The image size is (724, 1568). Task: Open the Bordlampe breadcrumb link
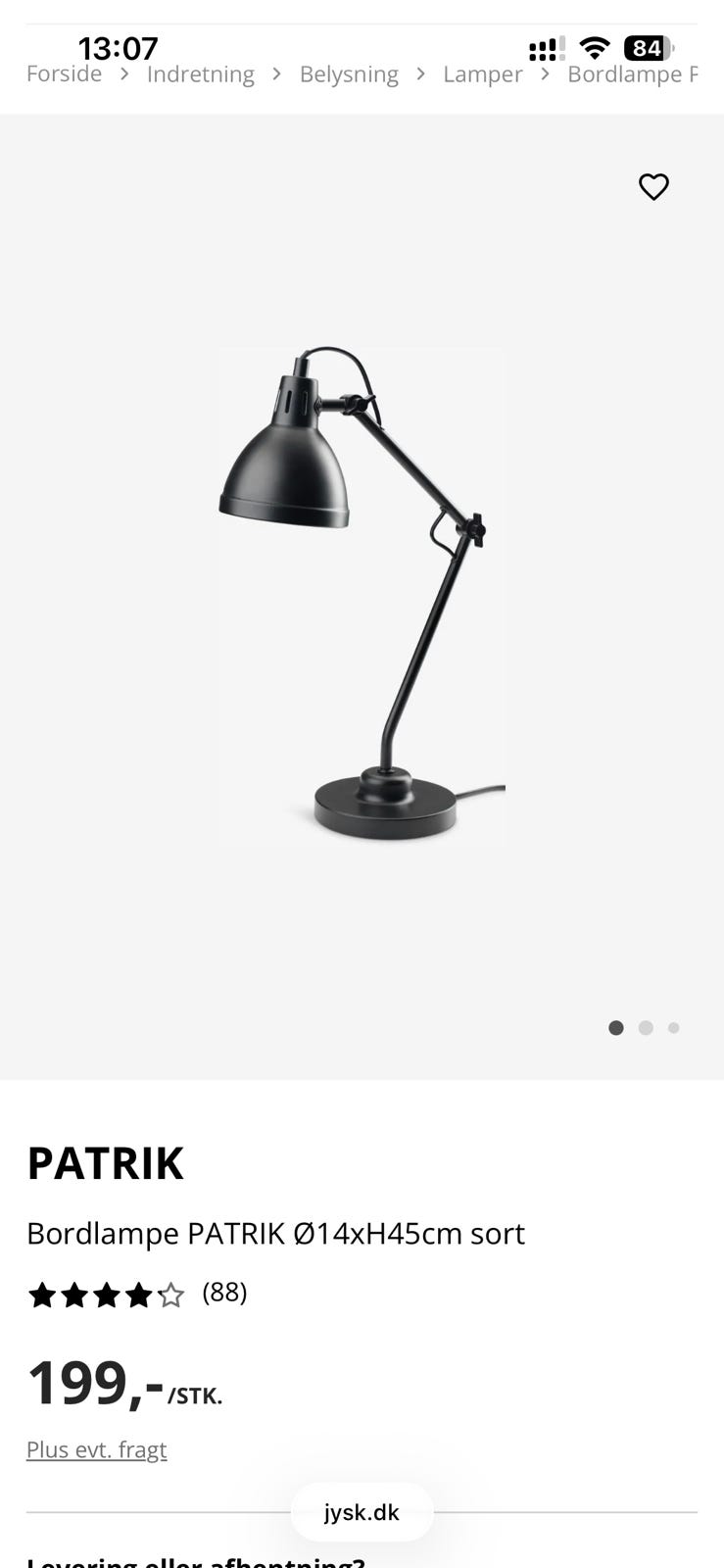[x=632, y=74]
